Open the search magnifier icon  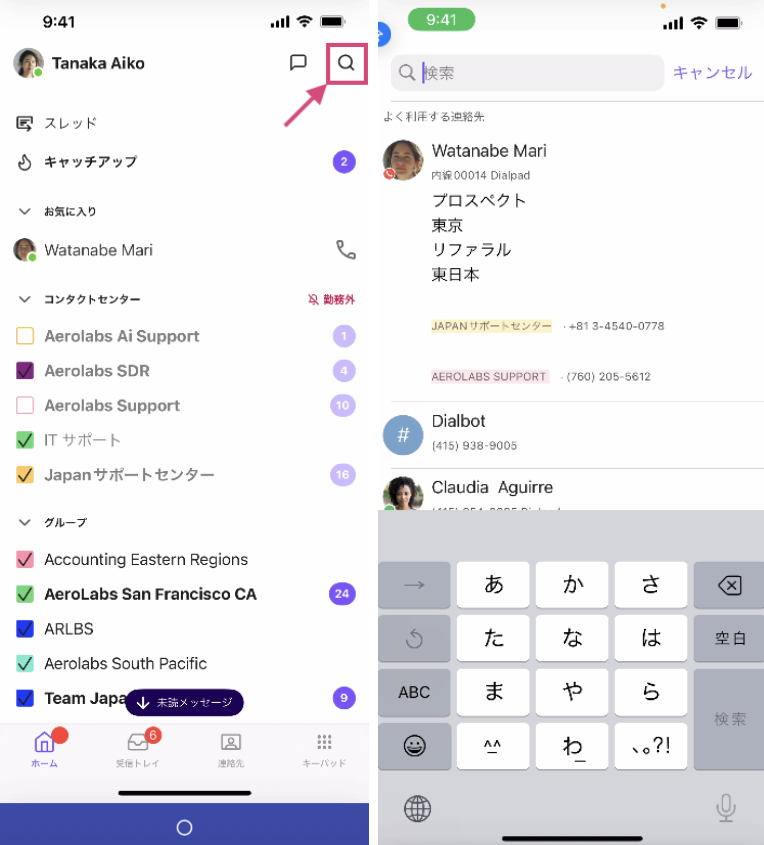coord(346,63)
